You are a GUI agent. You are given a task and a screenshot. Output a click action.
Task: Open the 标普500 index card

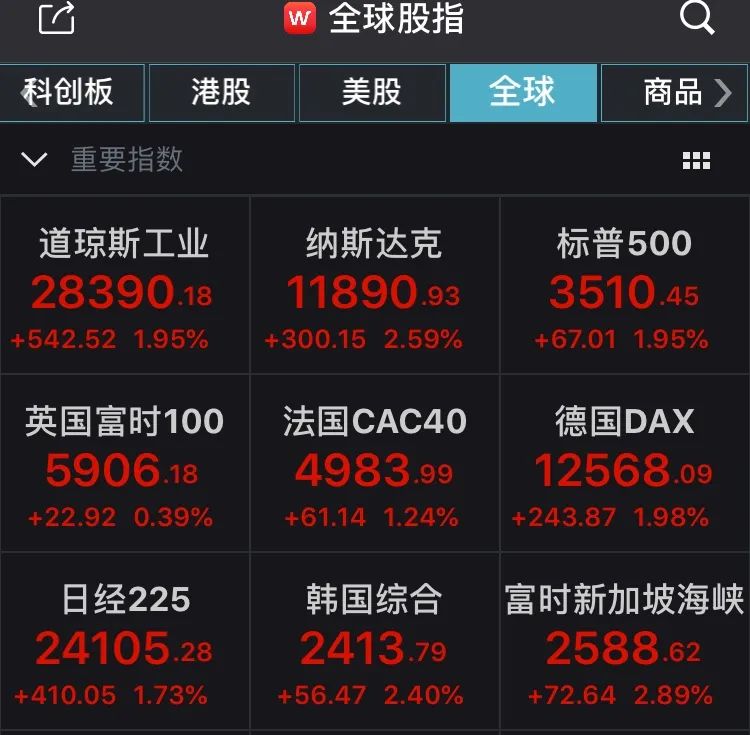coord(624,286)
